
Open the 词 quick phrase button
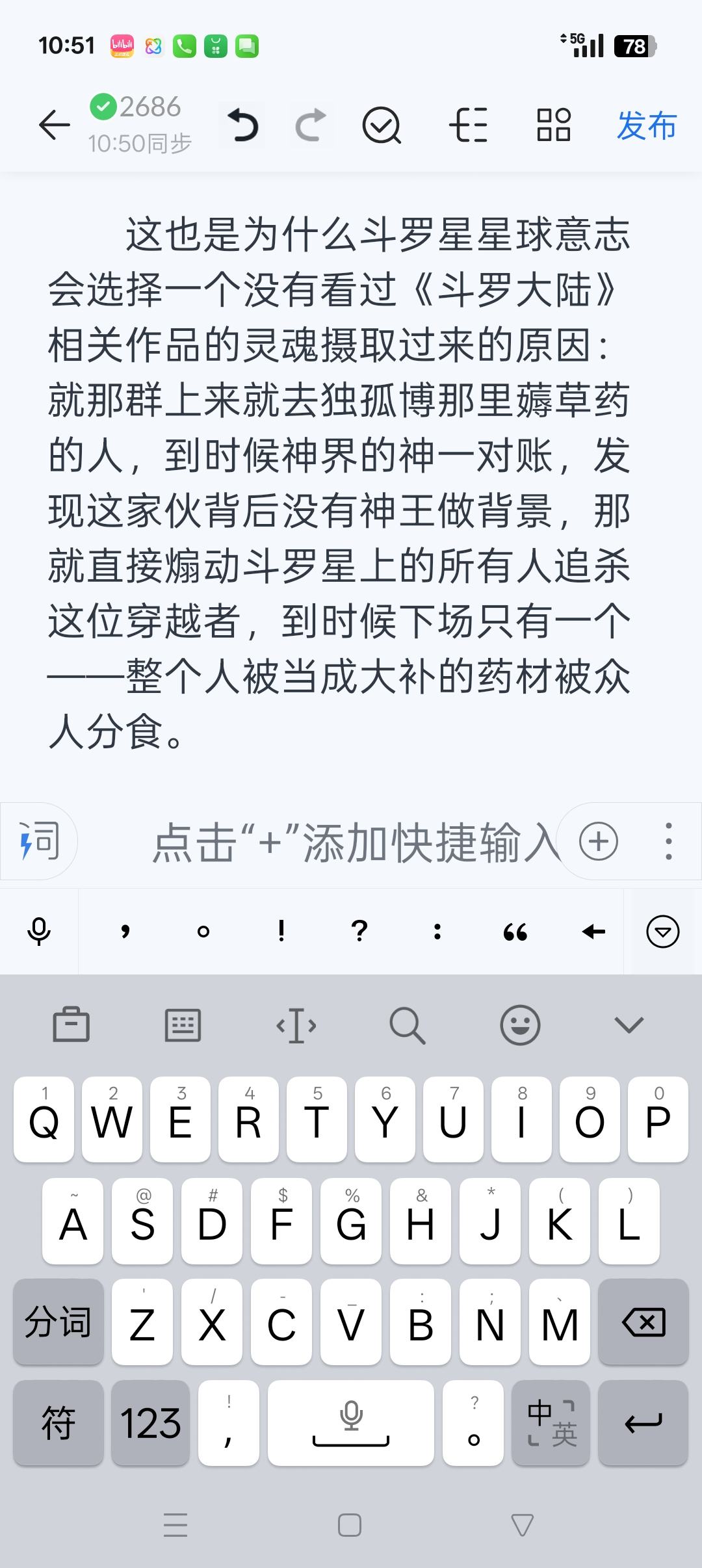coord(39,842)
